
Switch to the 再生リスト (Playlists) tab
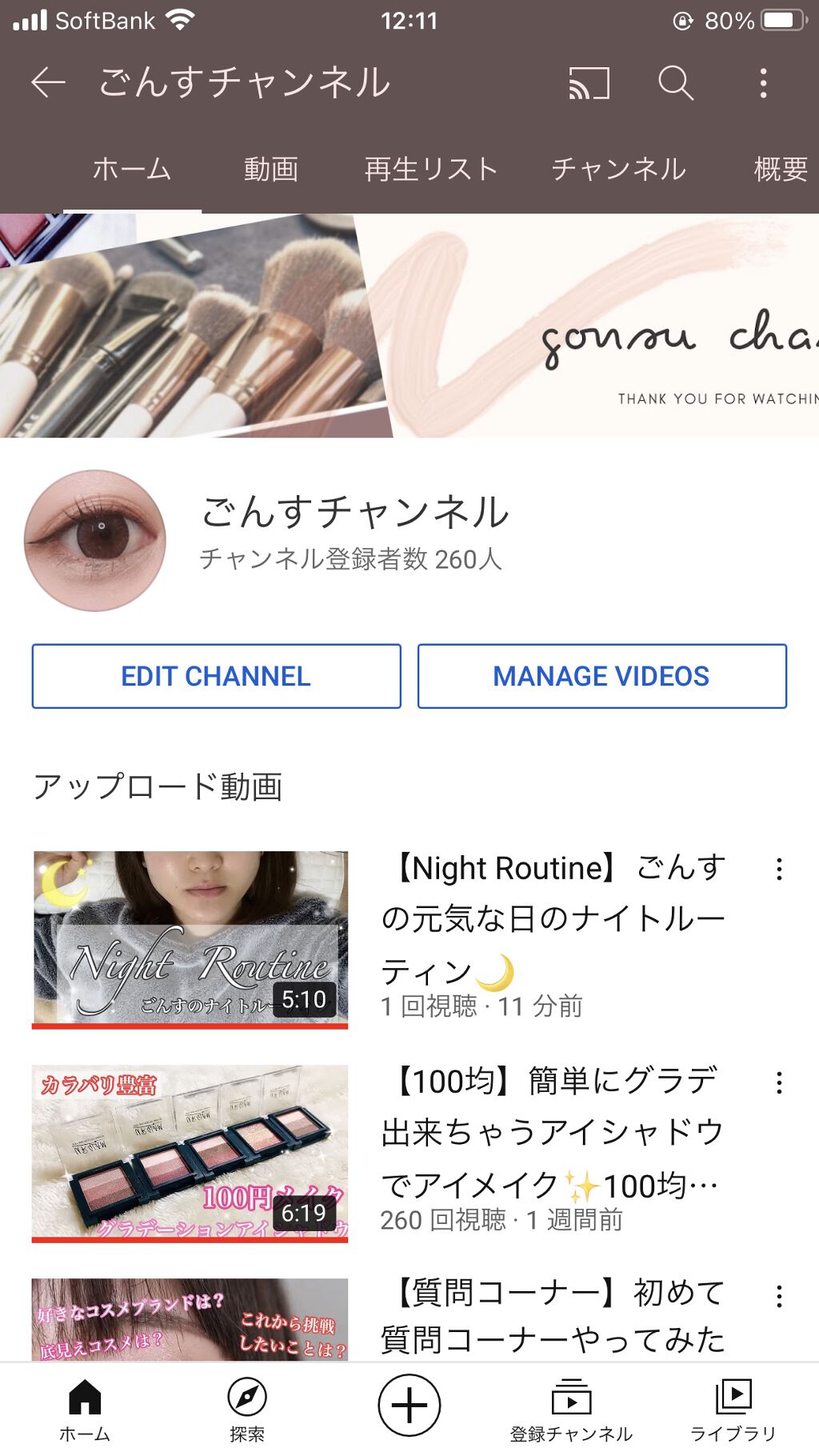(x=430, y=170)
